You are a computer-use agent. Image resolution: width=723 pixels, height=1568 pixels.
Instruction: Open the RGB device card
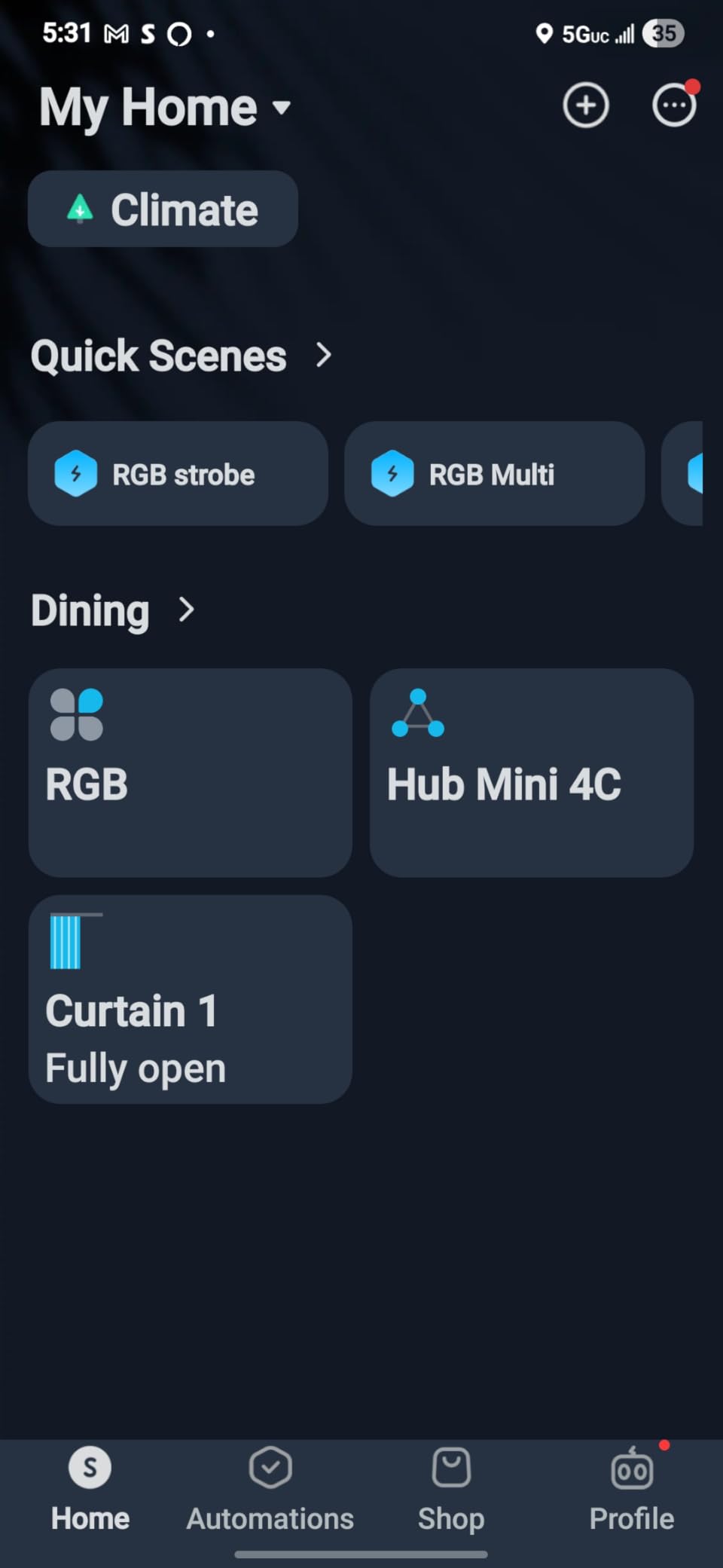pyautogui.click(x=190, y=772)
